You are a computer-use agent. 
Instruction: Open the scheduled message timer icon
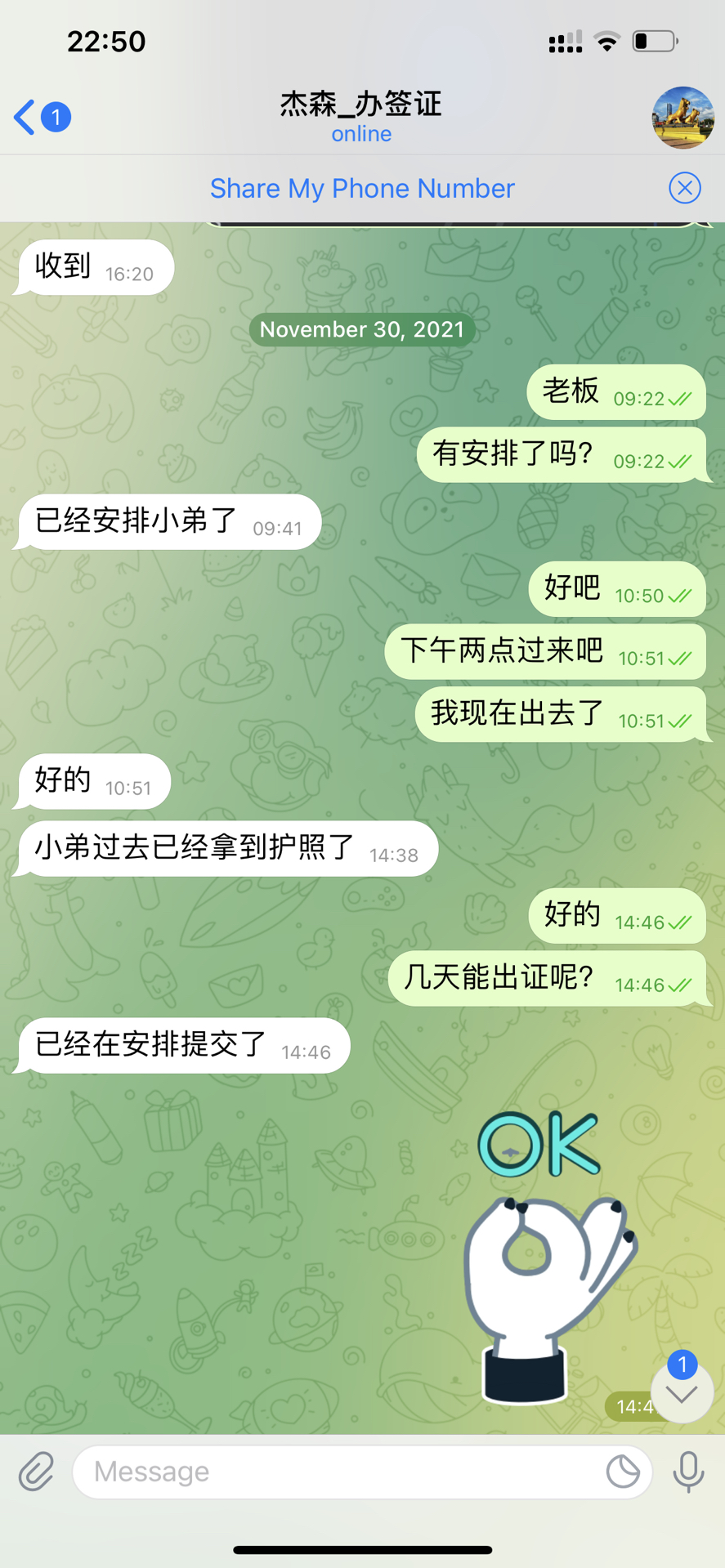tap(623, 1472)
